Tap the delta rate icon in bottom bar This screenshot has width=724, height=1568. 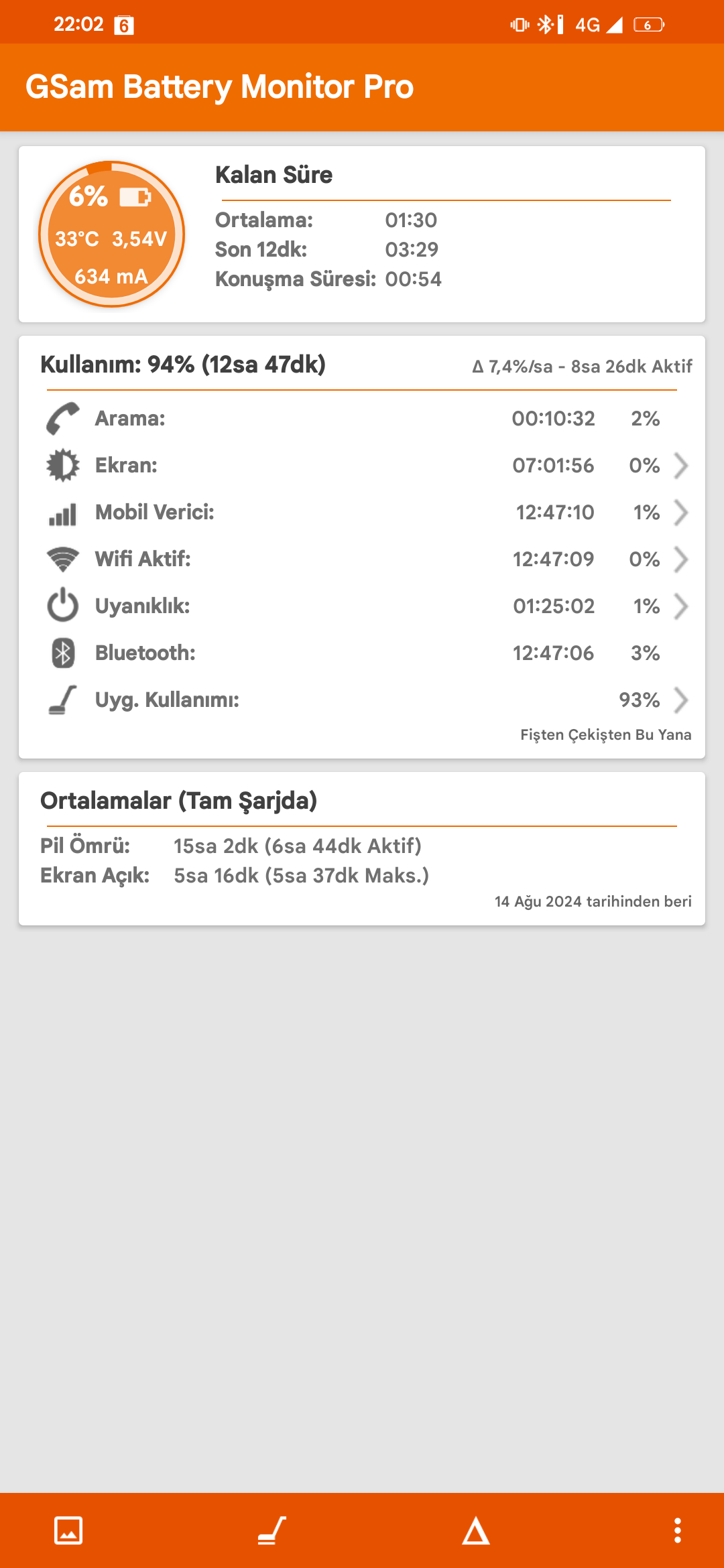tap(476, 1530)
